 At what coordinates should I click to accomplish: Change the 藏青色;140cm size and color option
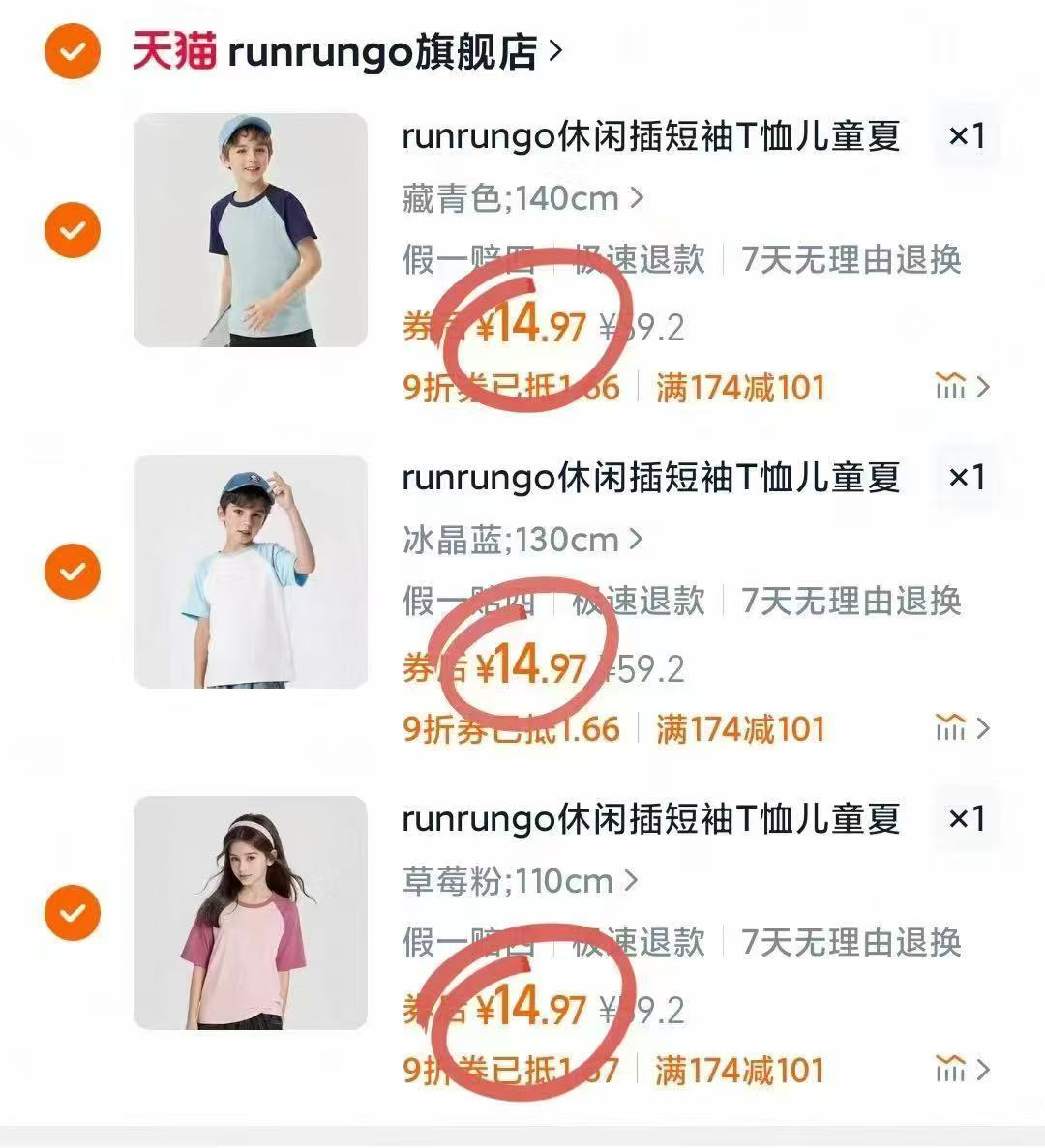pos(522,198)
